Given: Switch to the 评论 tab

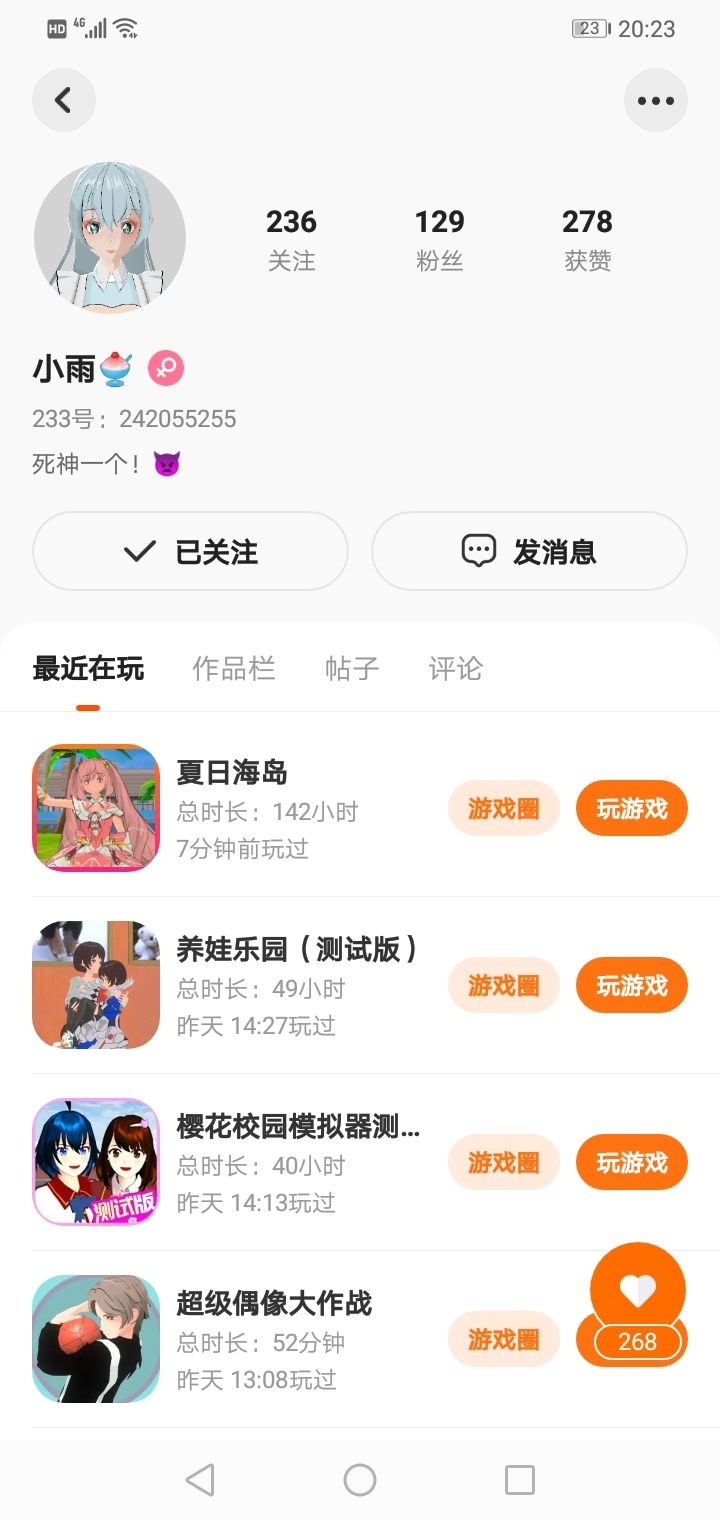Looking at the screenshot, I should tap(455, 668).
